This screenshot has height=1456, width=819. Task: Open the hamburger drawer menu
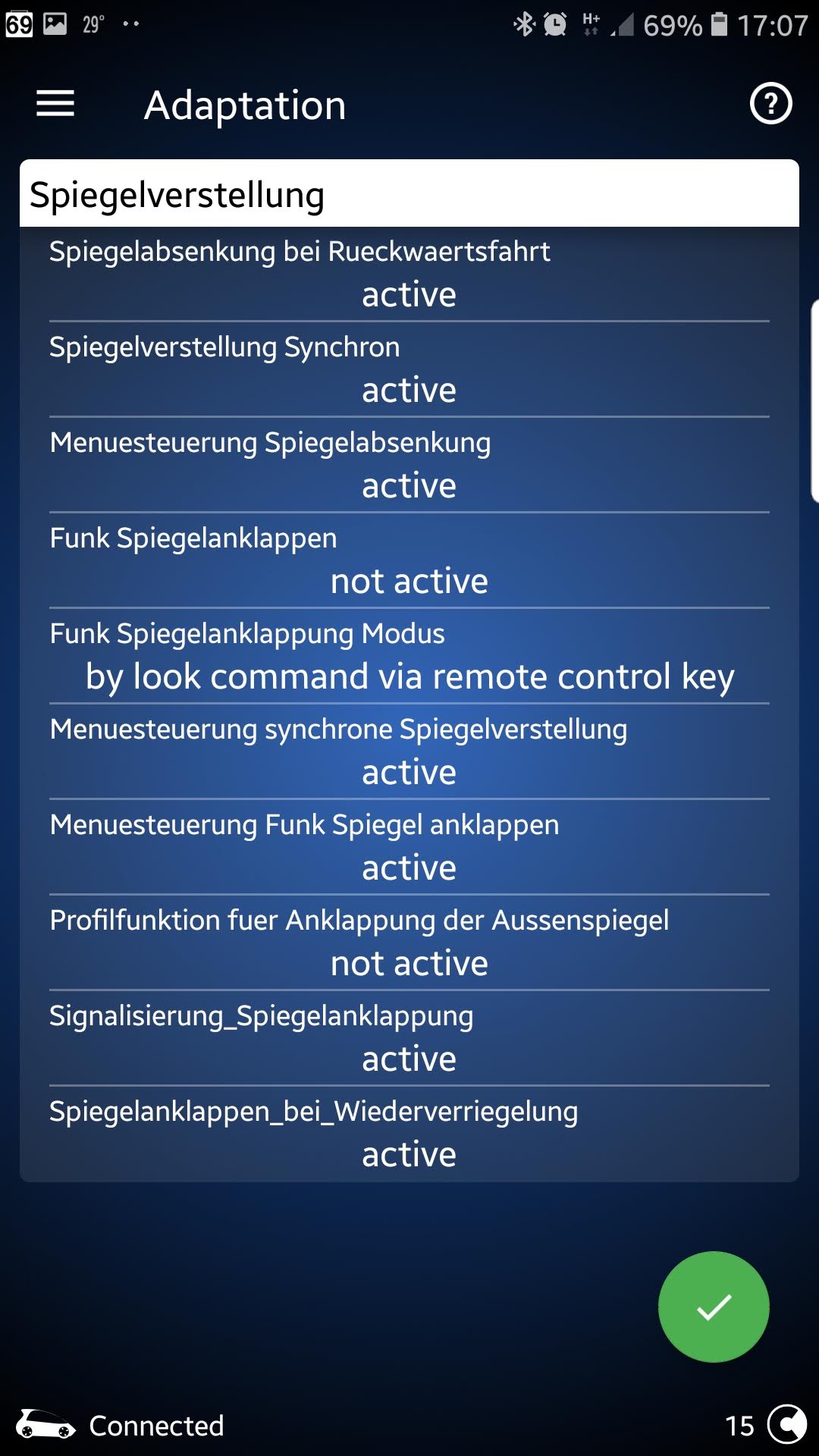click(x=55, y=104)
